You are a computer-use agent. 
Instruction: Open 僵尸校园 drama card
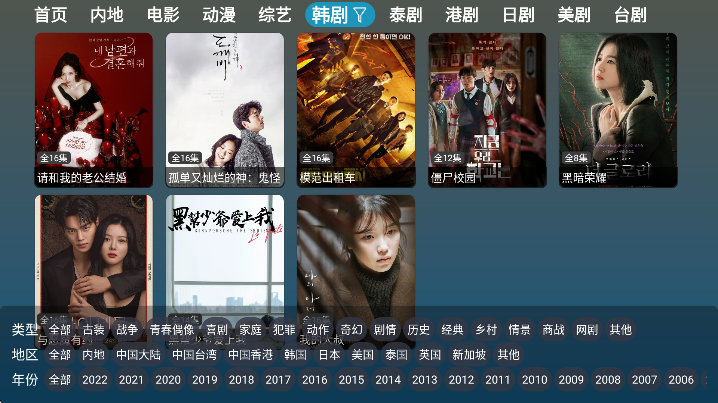487,110
